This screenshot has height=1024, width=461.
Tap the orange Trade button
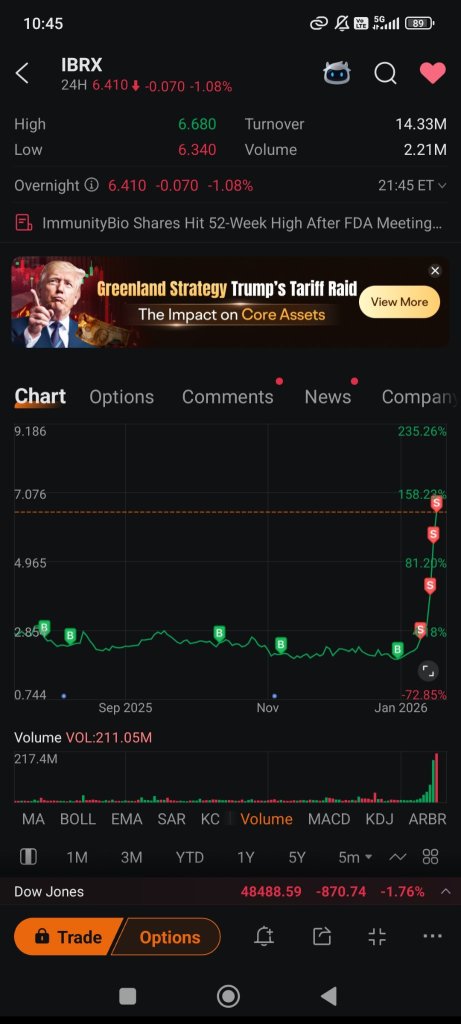[68, 937]
